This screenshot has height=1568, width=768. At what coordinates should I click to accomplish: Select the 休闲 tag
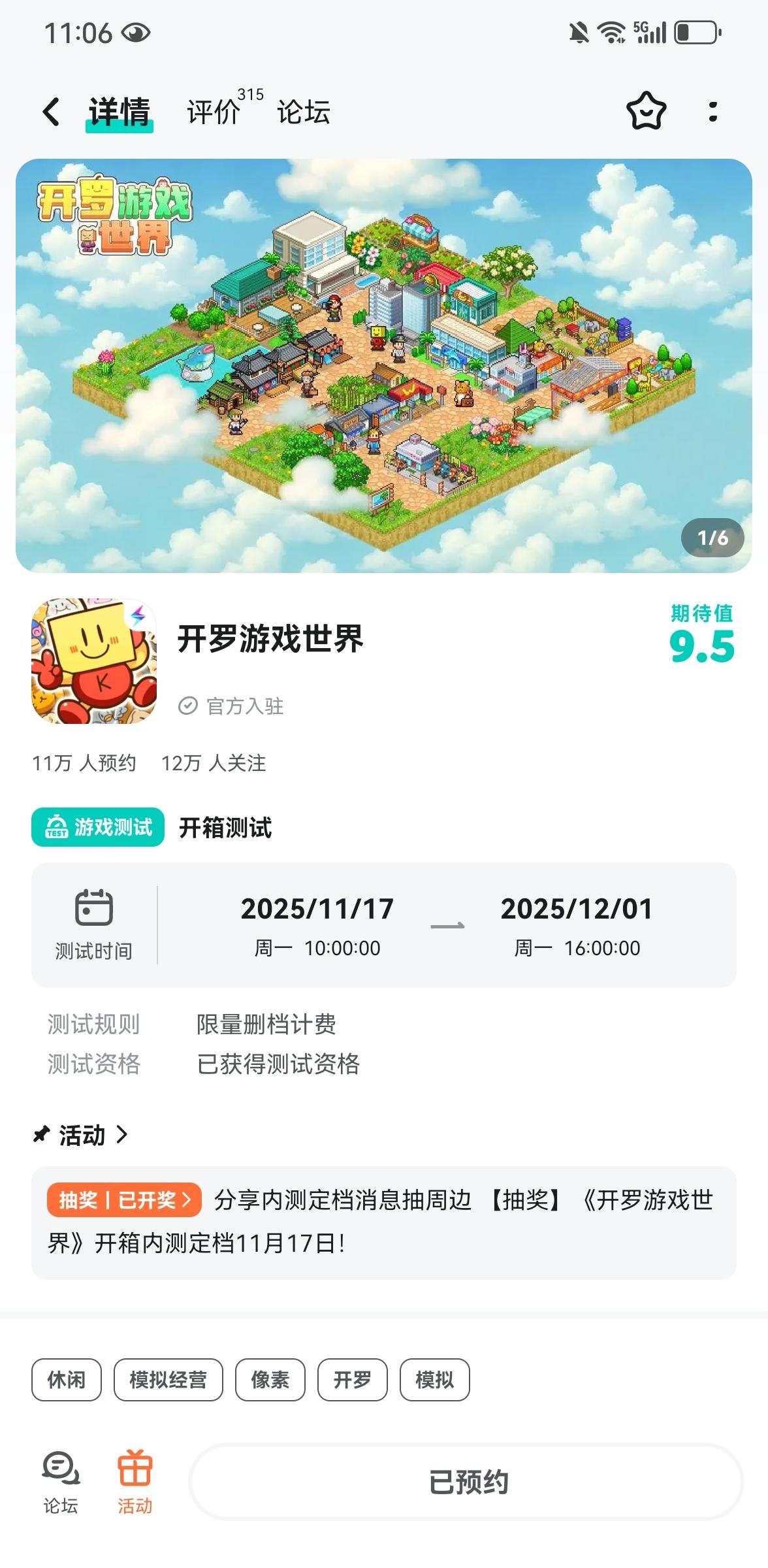65,1380
